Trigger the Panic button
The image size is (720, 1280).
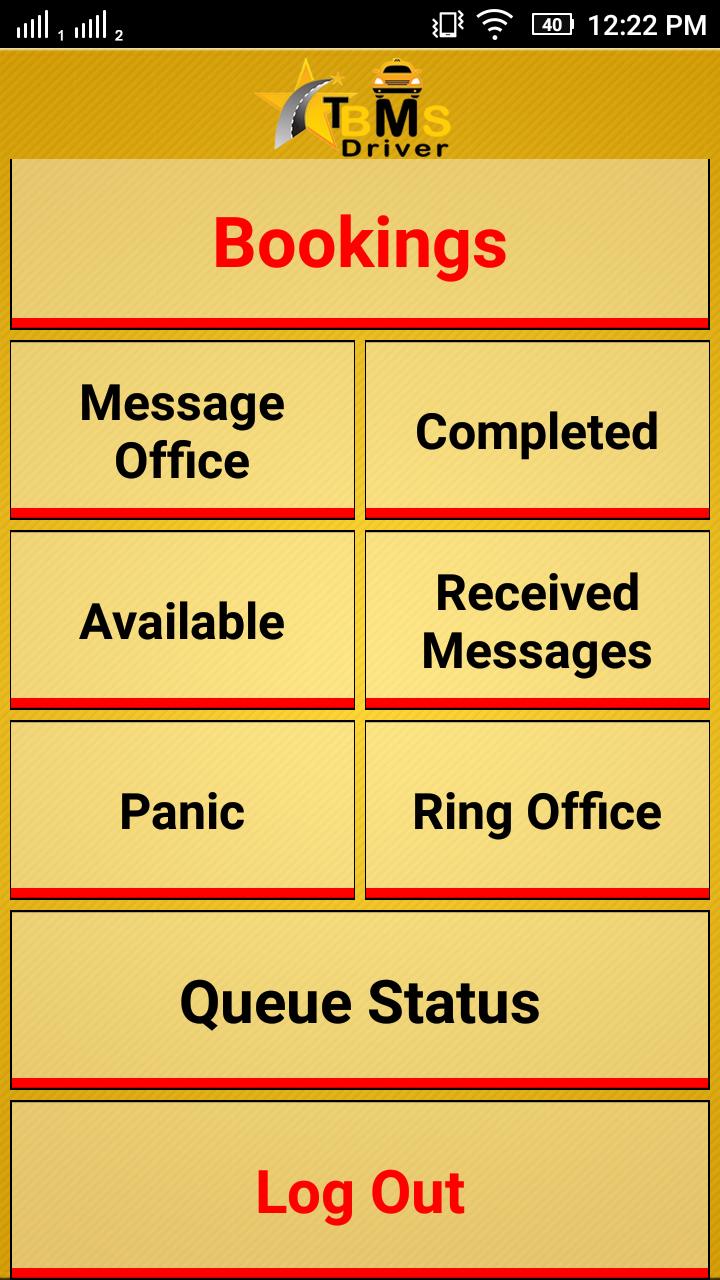tap(182, 810)
